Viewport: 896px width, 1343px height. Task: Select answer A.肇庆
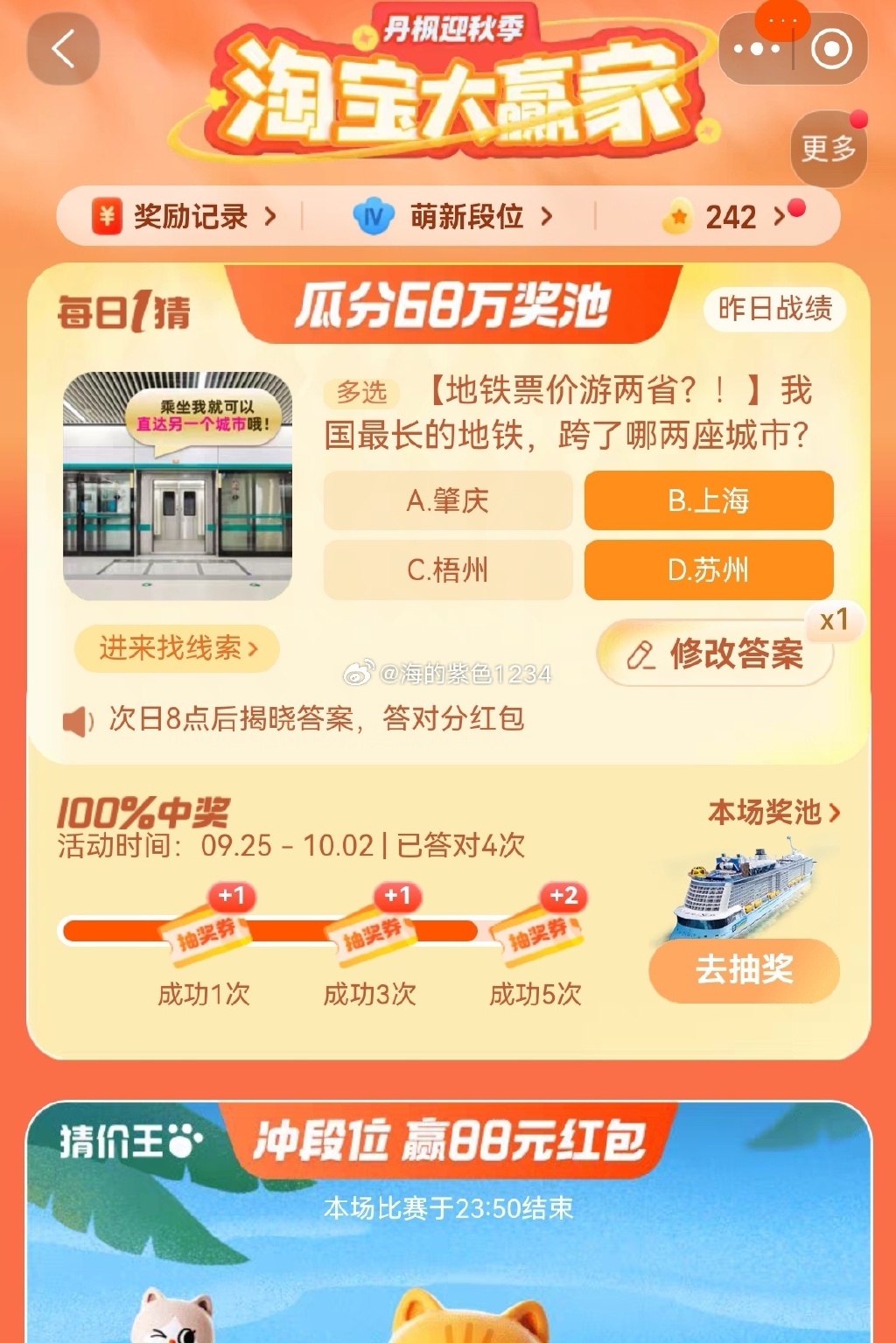[x=448, y=500]
